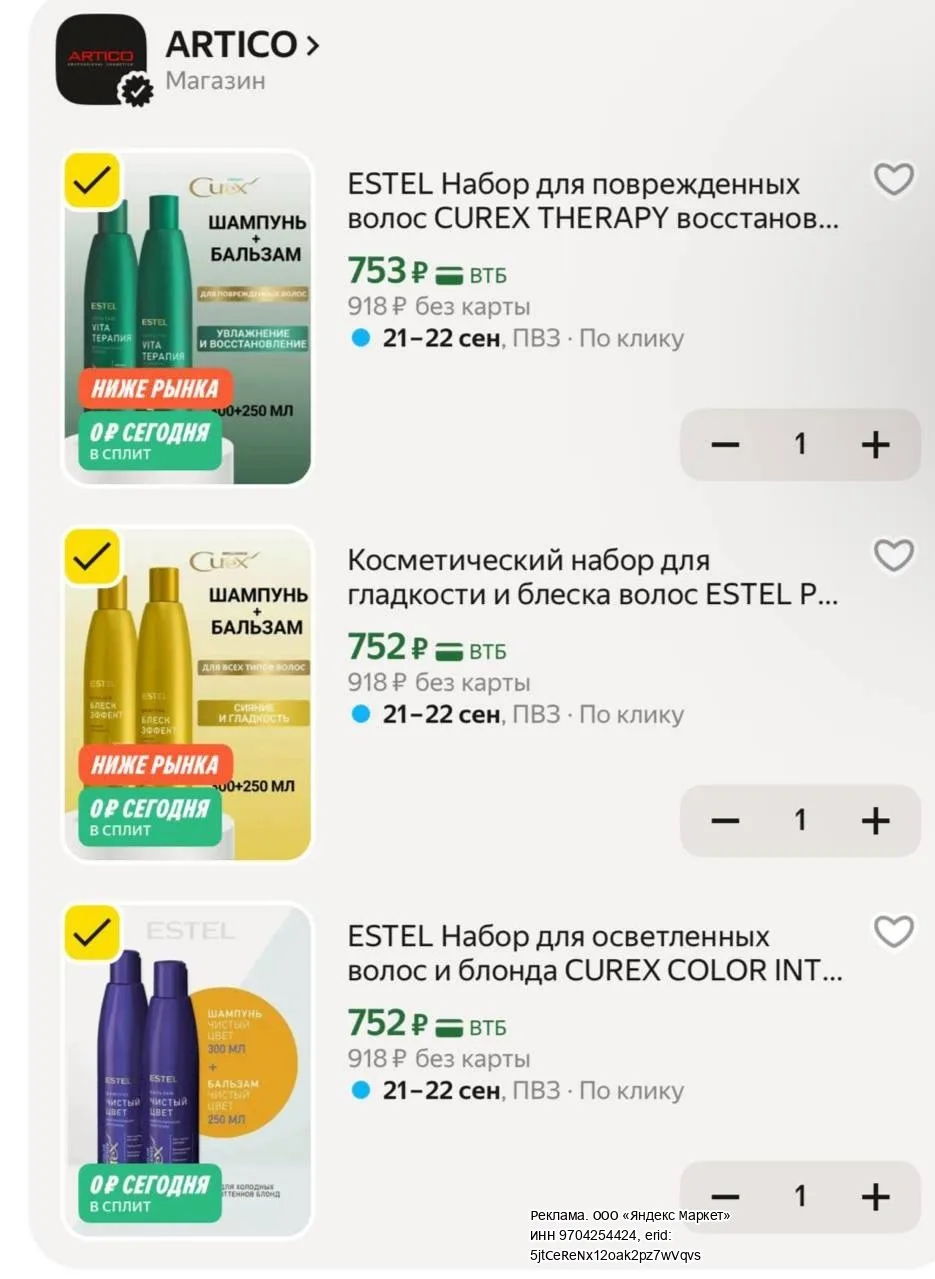Open the gold shampoo and balm product image
This screenshot has width=935, height=1279.
(188, 694)
